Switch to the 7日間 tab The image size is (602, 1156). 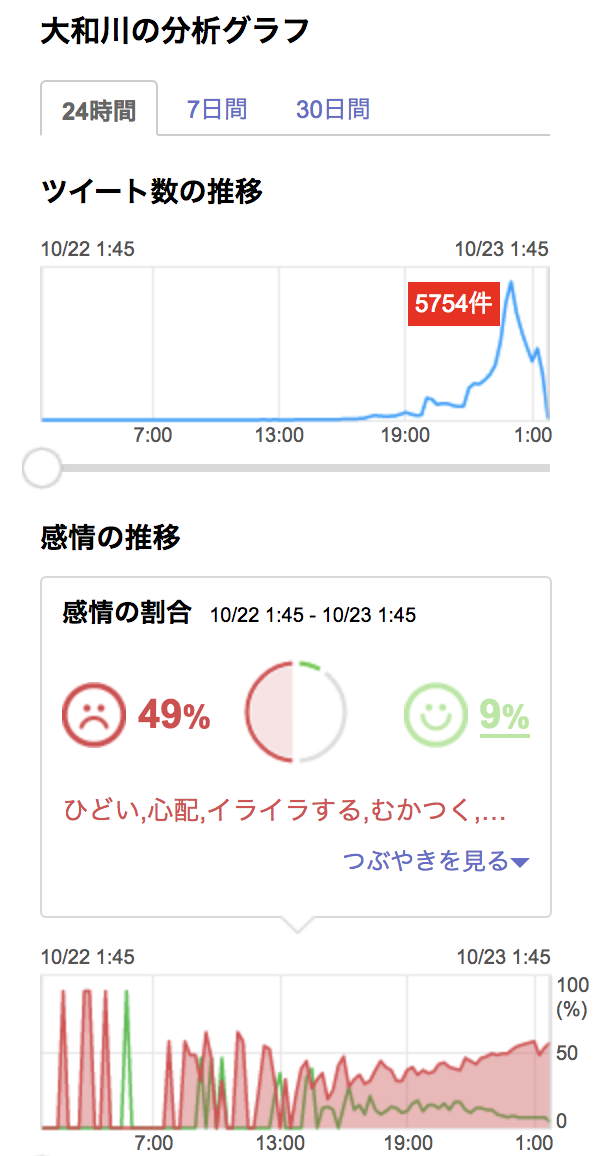coord(217,109)
